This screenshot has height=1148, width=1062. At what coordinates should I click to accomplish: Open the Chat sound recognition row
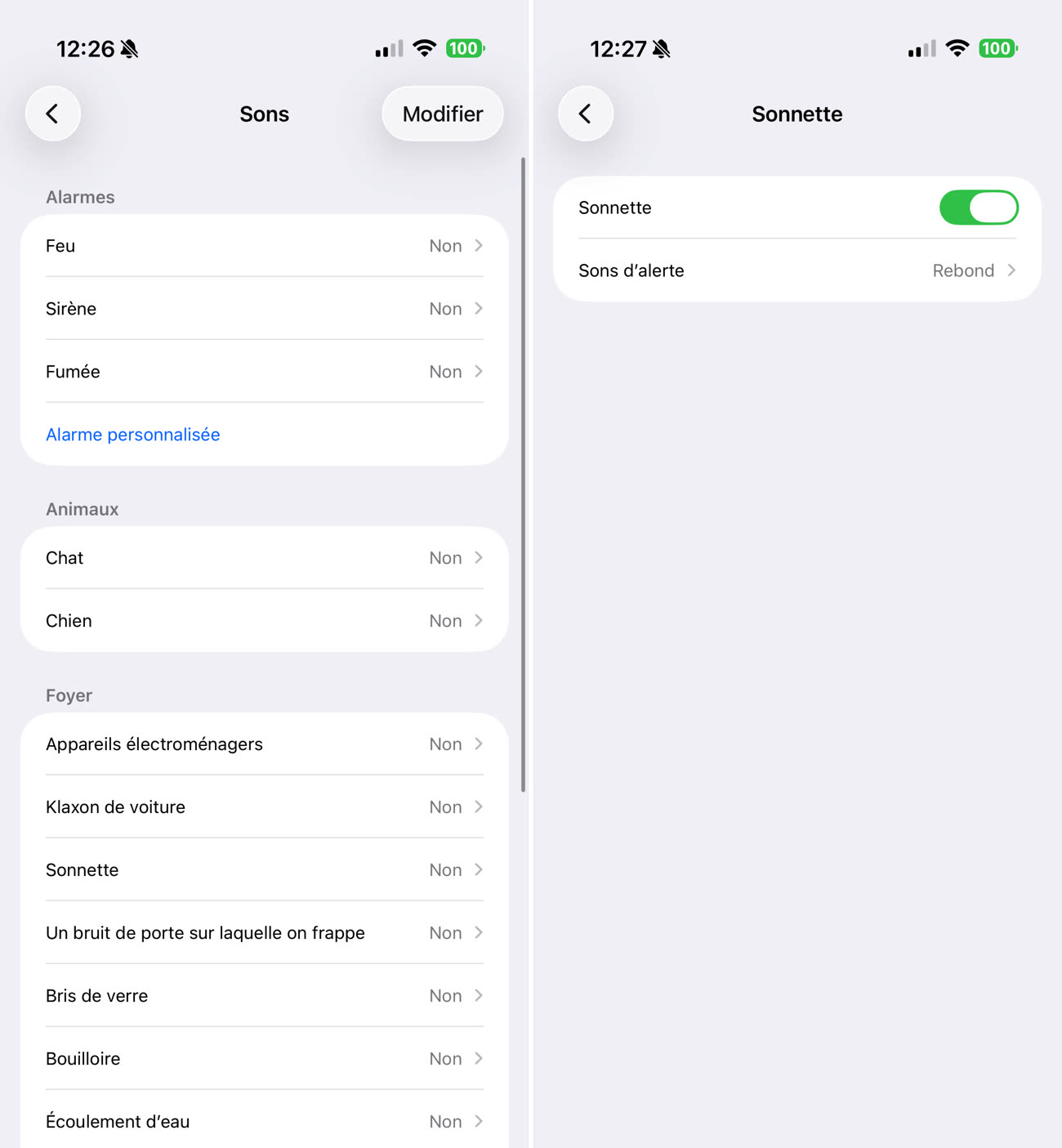(x=264, y=558)
